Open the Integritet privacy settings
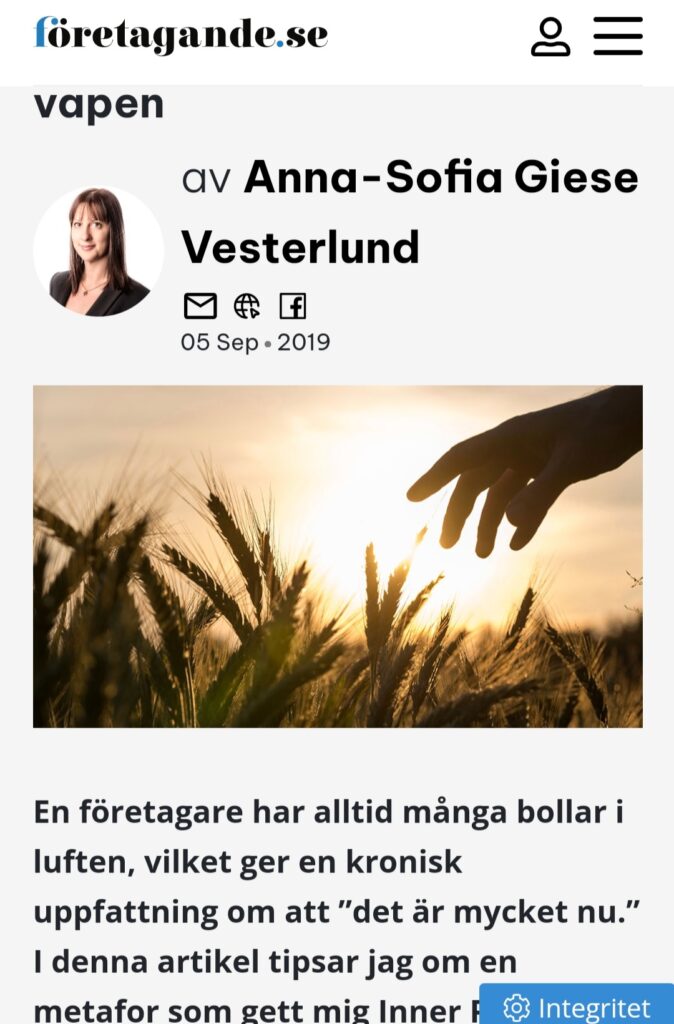The height and width of the screenshot is (1024, 674). tap(577, 1006)
